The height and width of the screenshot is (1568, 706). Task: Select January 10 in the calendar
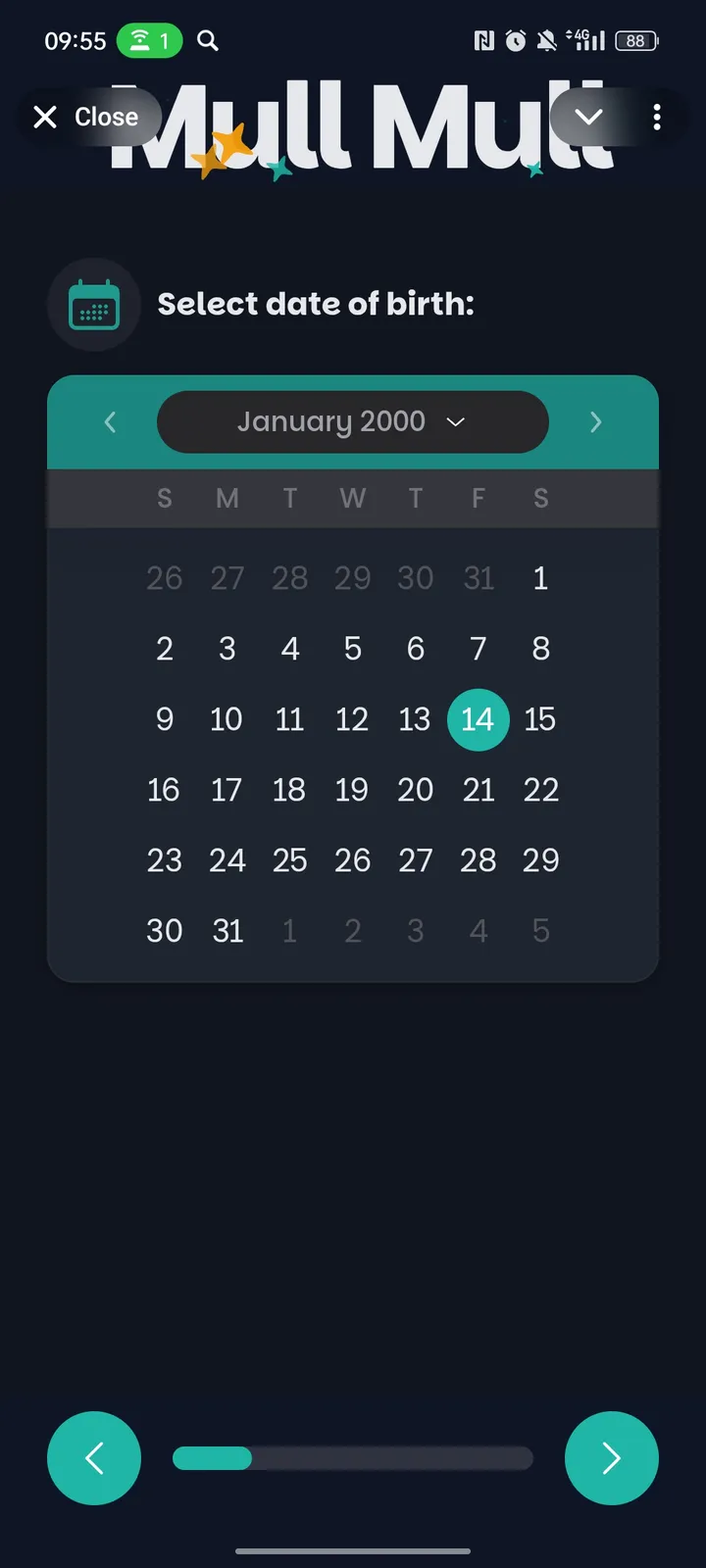[227, 719]
